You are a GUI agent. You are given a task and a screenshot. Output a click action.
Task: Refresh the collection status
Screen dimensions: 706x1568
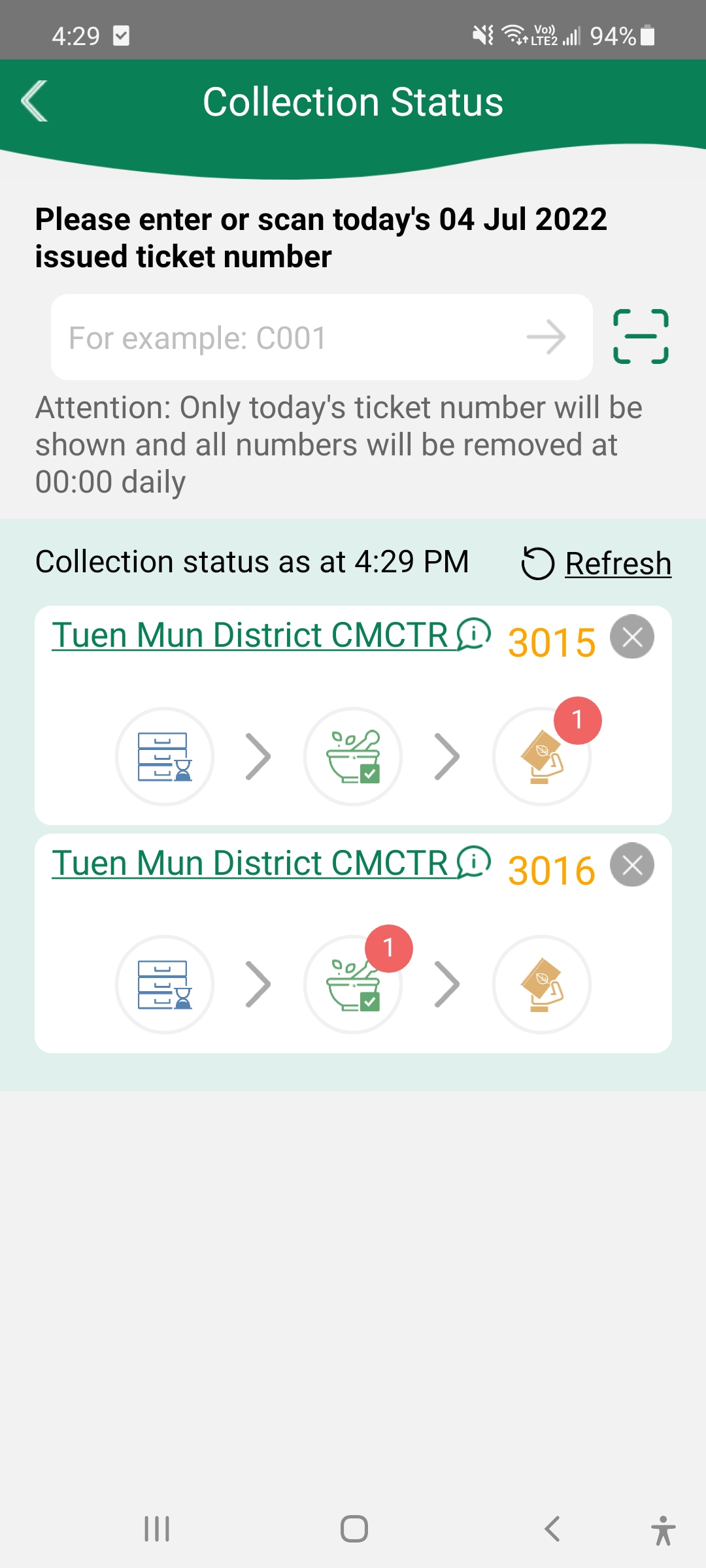(x=597, y=563)
